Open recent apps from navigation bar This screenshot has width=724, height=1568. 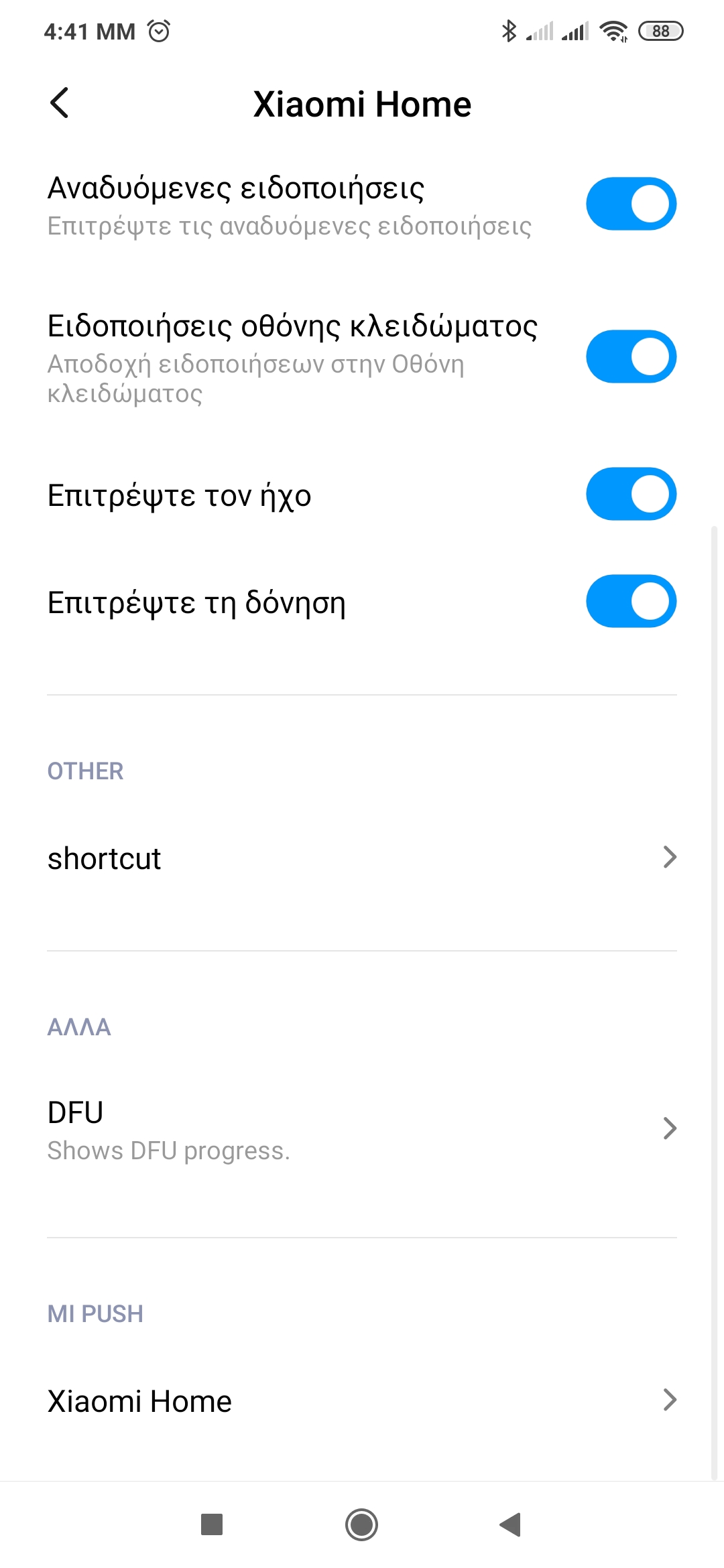coord(212,1525)
